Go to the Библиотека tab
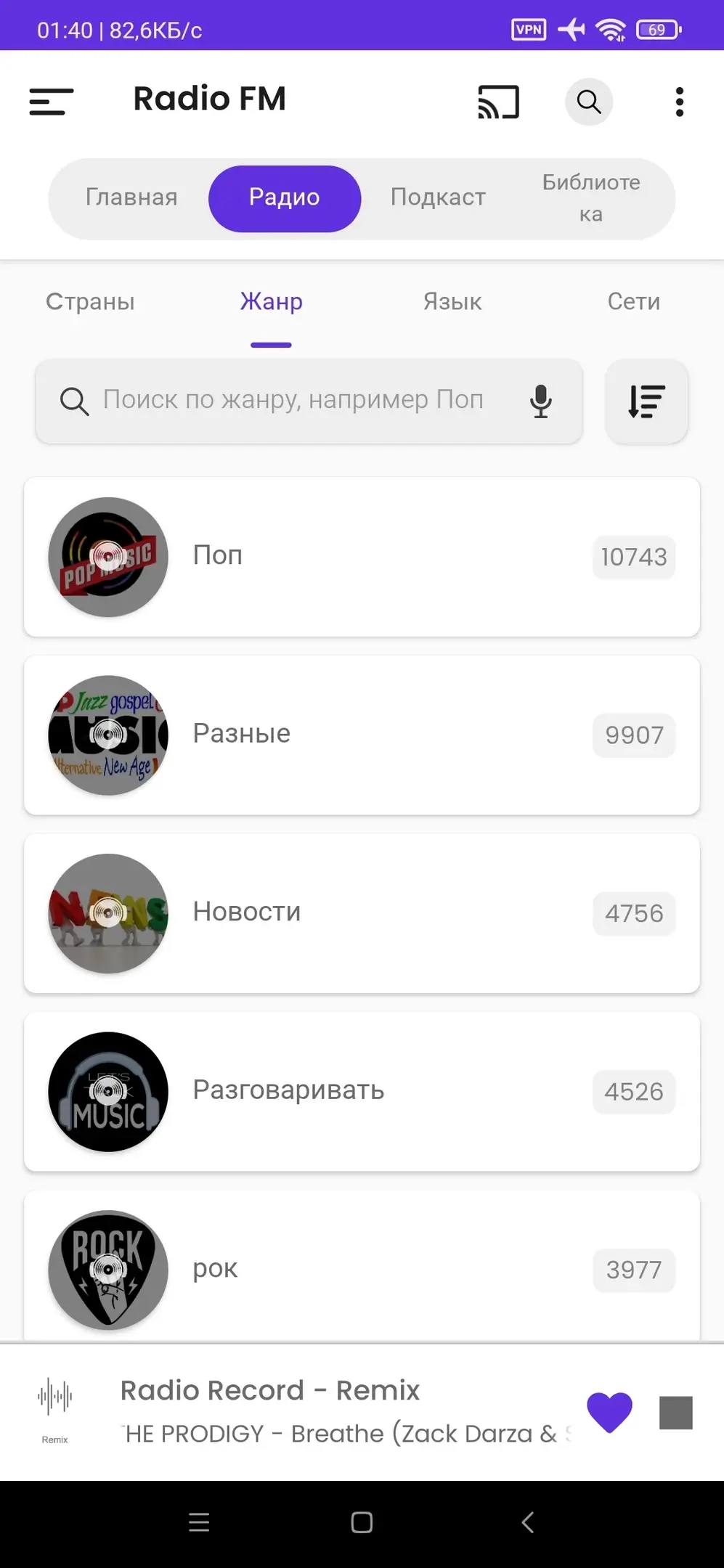The width and height of the screenshot is (724, 1568). pyautogui.click(x=591, y=197)
